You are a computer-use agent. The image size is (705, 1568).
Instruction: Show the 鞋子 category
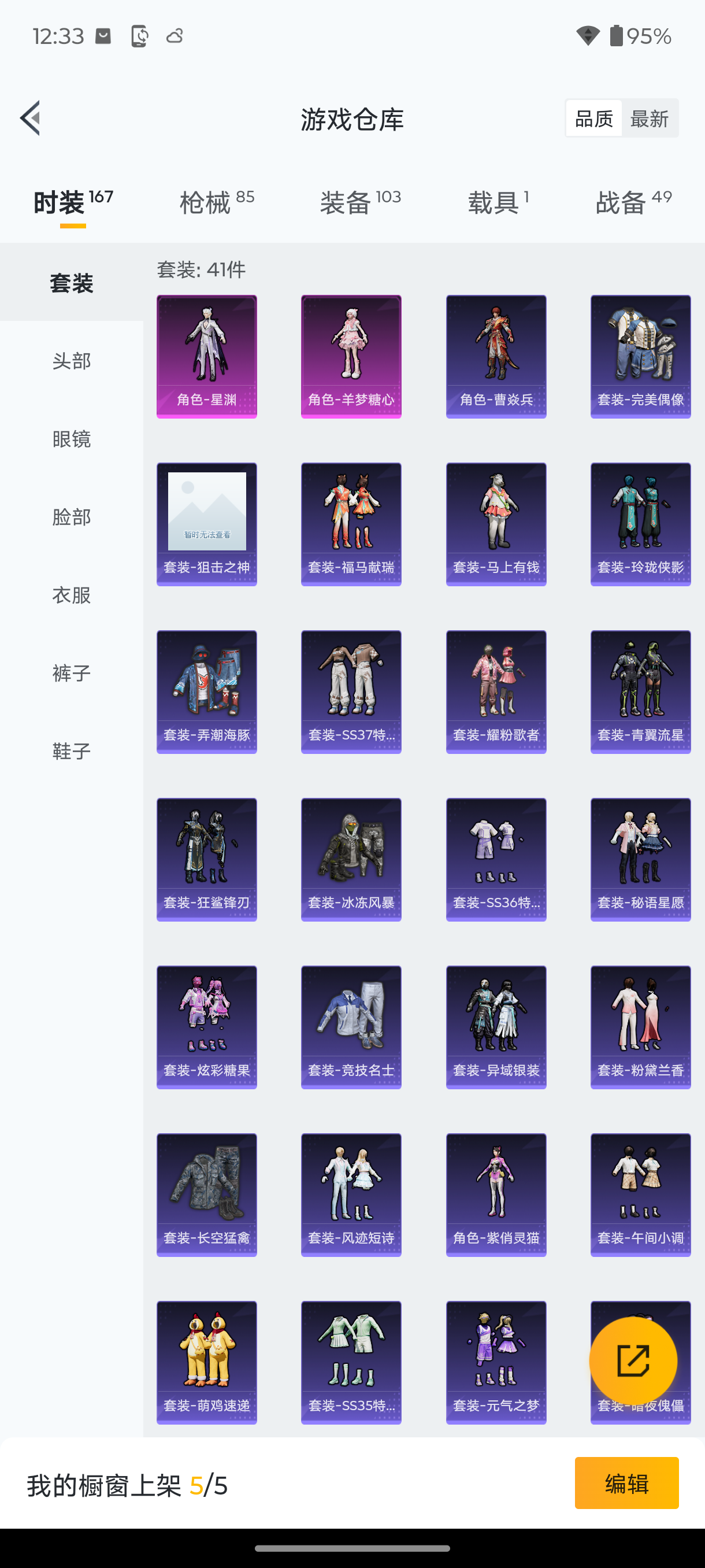(x=72, y=750)
